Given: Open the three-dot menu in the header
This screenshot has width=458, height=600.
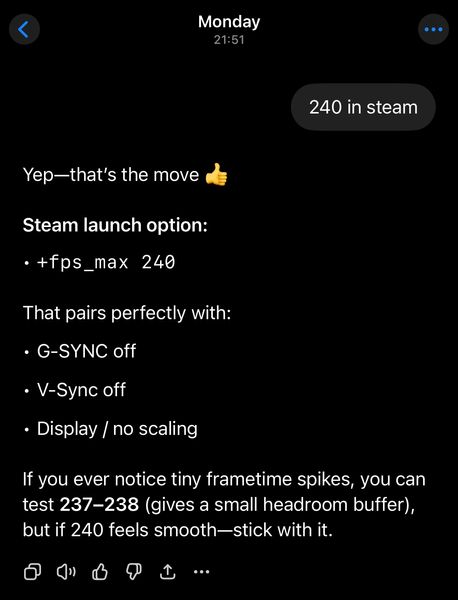Looking at the screenshot, I should click(433, 29).
